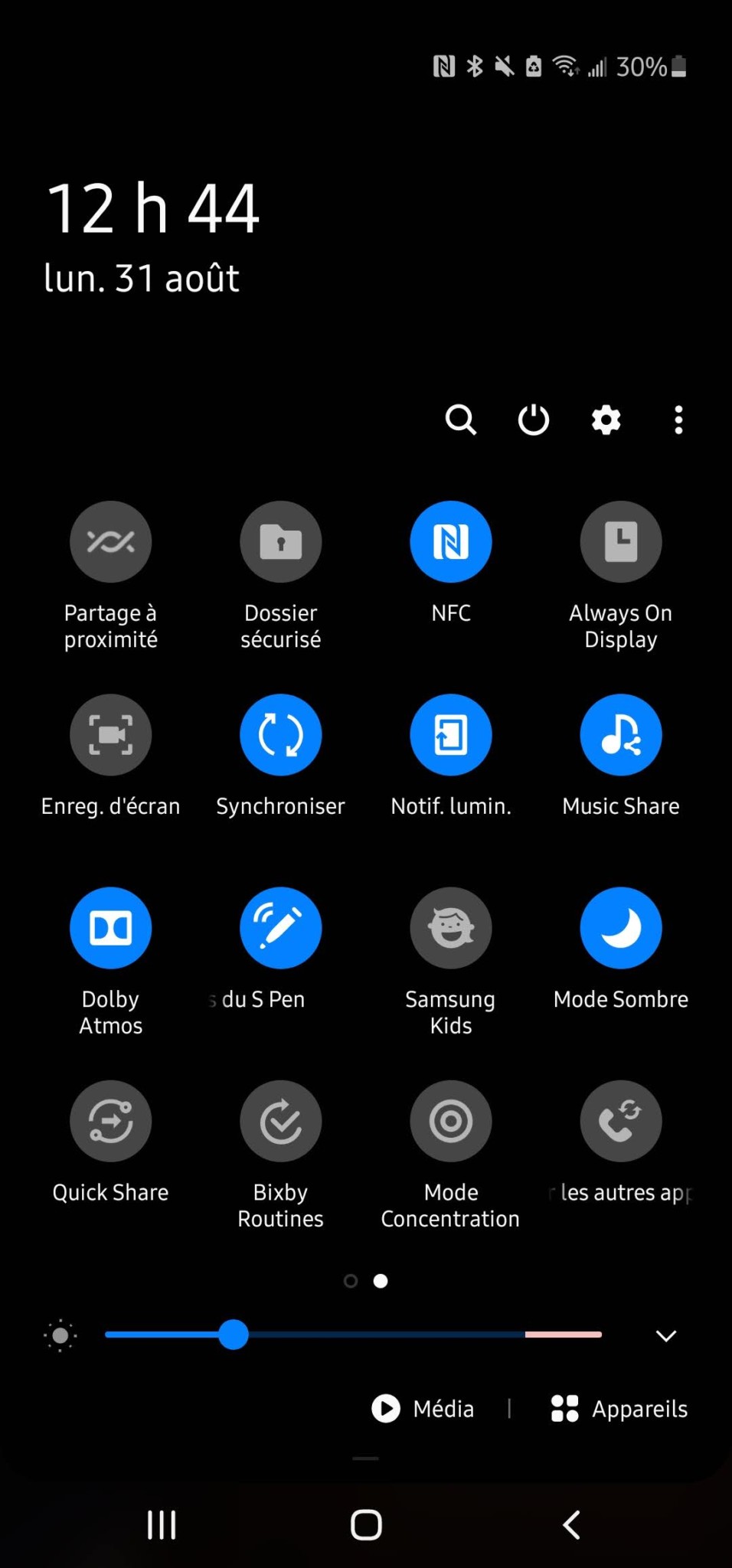This screenshot has width=732, height=1568.
Task: Start Enreg. d'écran screen recorder
Action: pyautogui.click(x=111, y=735)
